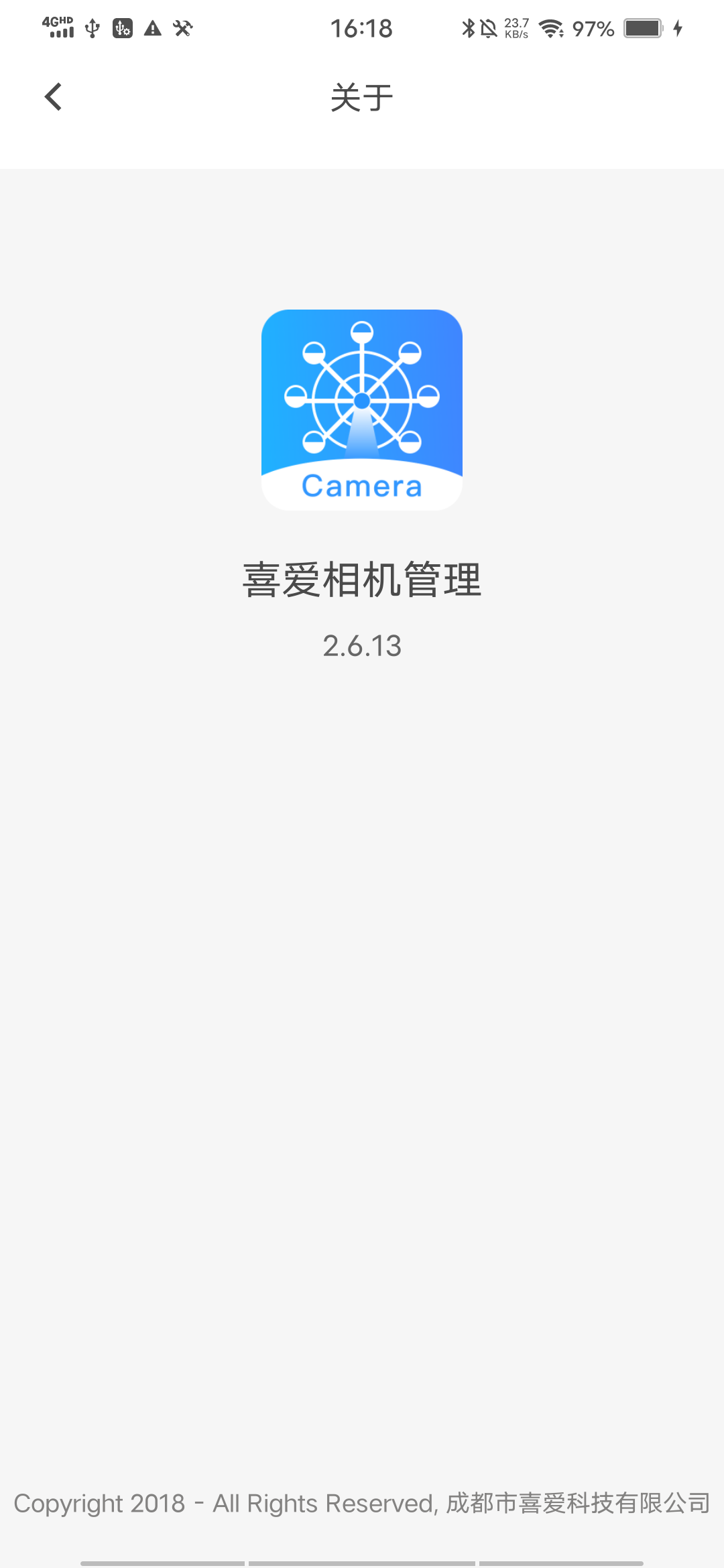
Task: Tap the version number 2.6.13
Action: click(x=362, y=645)
